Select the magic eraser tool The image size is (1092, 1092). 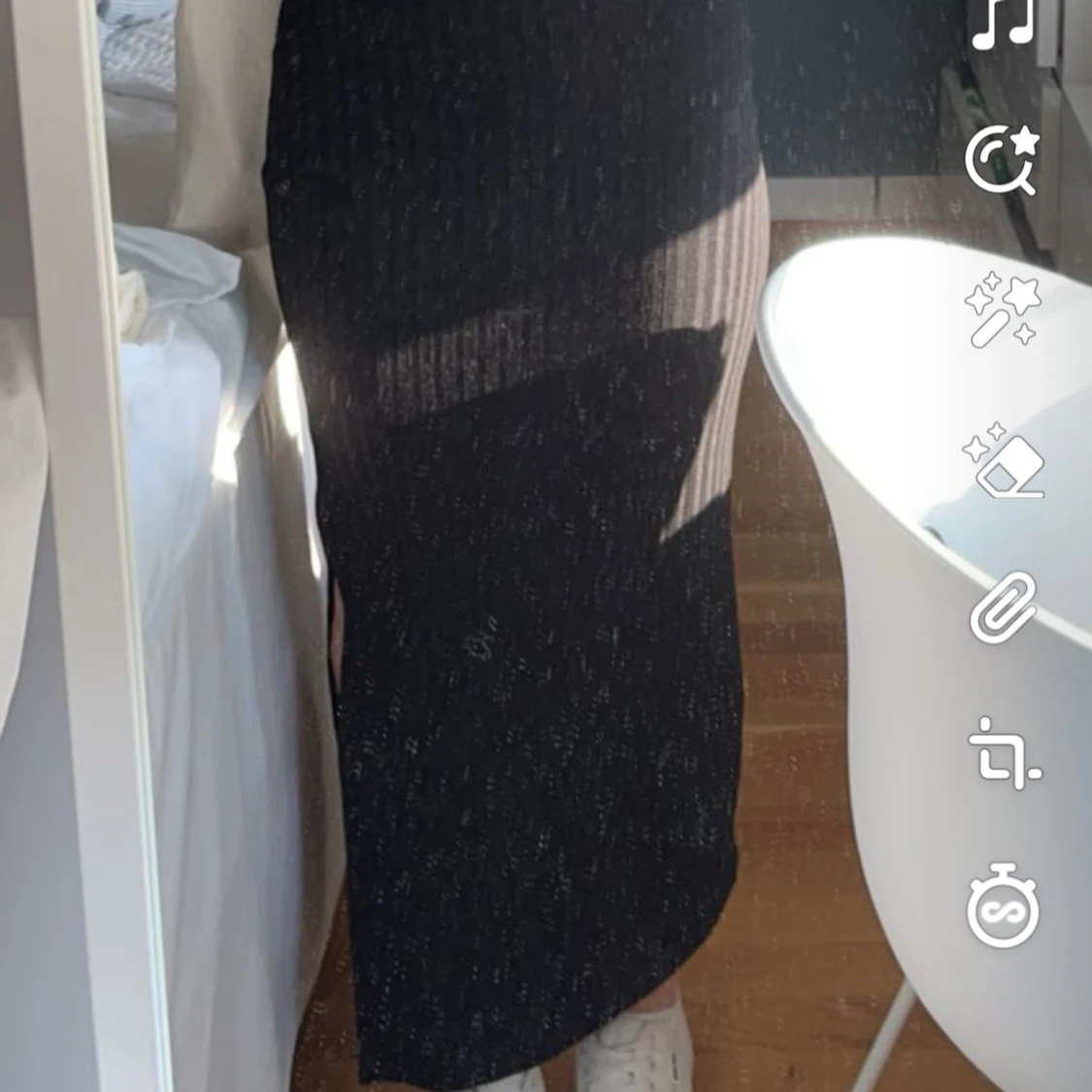click(1004, 460)
